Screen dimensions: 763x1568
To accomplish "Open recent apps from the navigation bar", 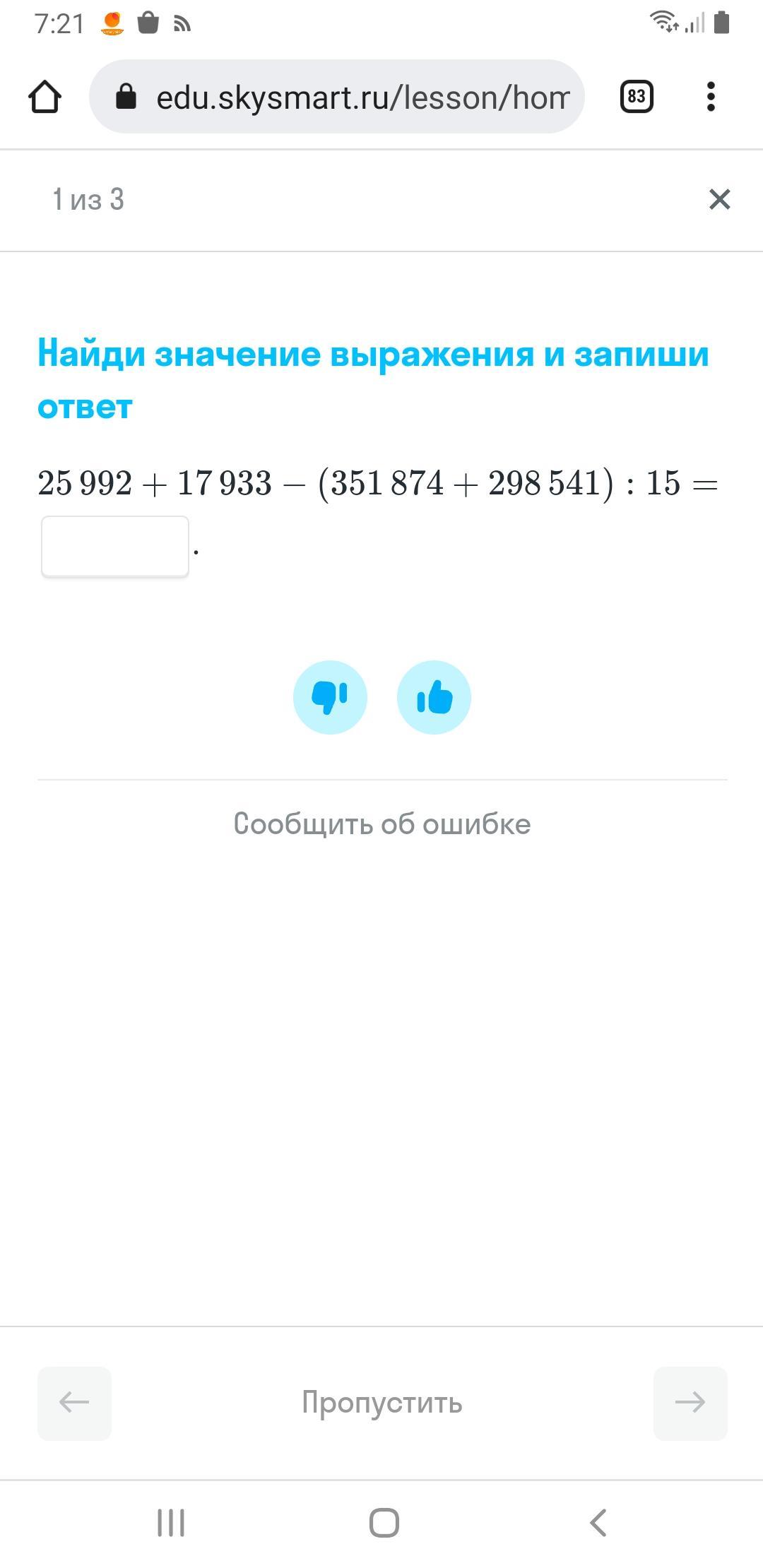I will 171,1523.
